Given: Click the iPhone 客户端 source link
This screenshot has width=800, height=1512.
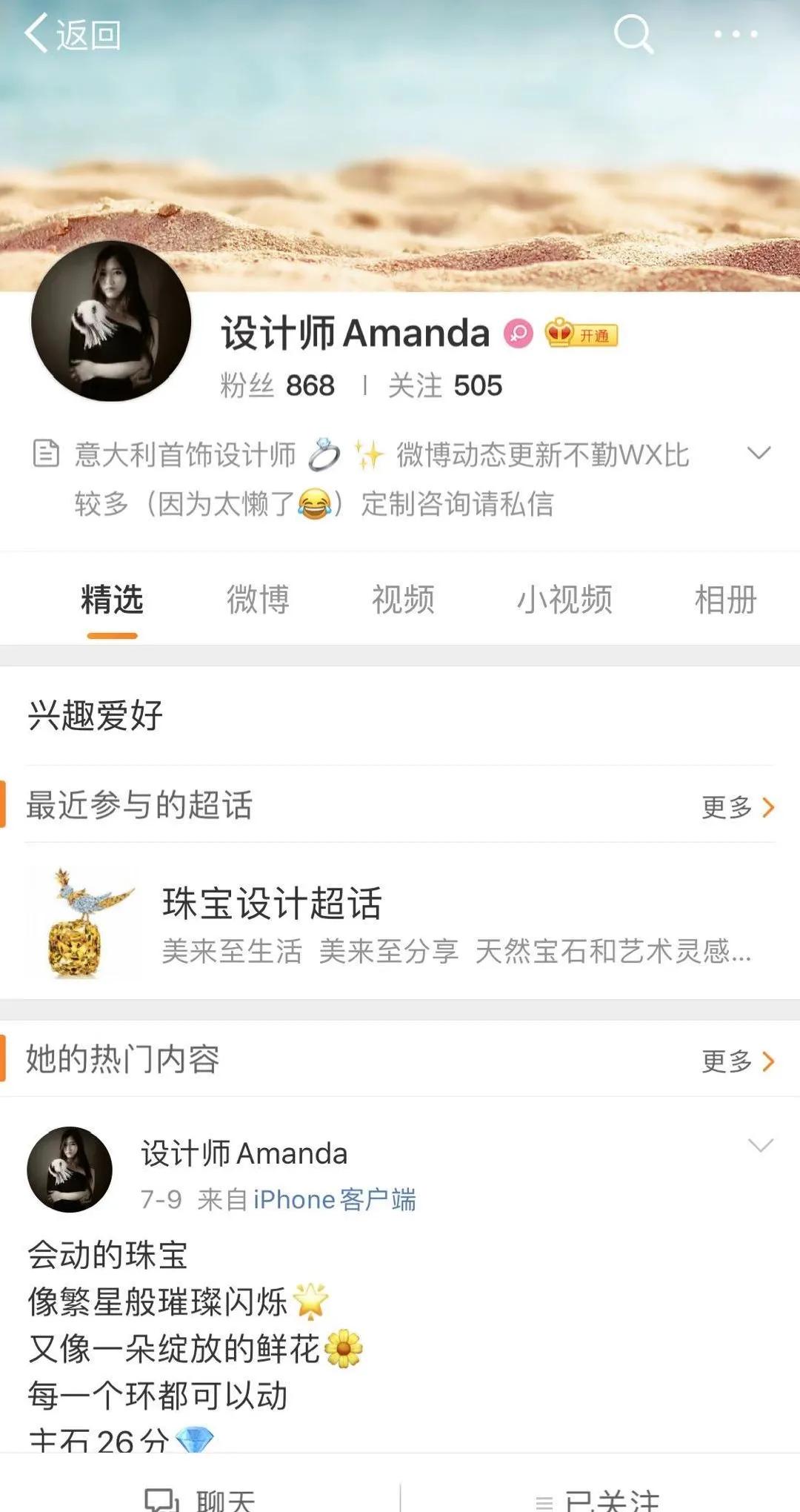Looking at the screenshot, I should pos(333,1199).
